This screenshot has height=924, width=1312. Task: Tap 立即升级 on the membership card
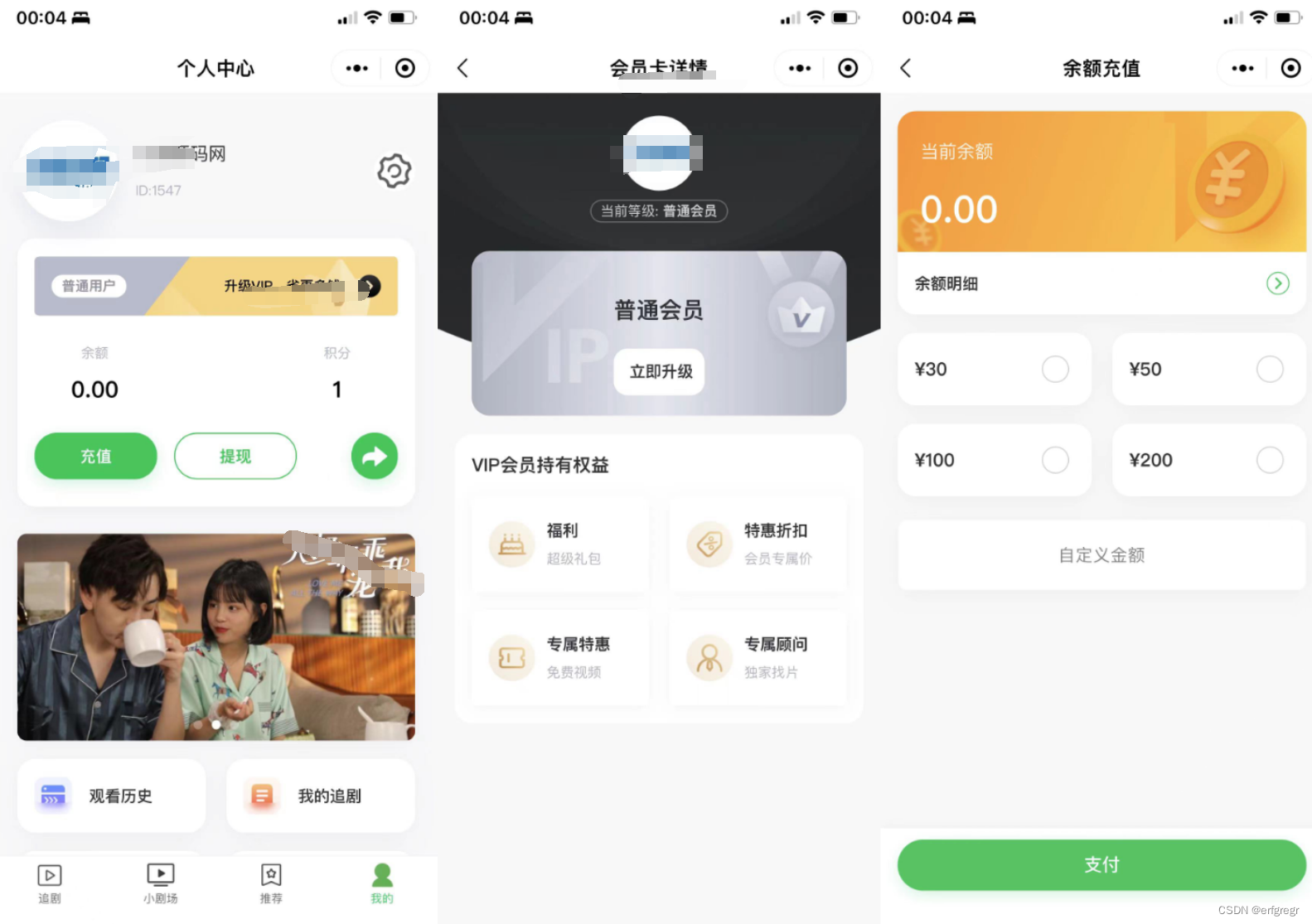[660, 371]
